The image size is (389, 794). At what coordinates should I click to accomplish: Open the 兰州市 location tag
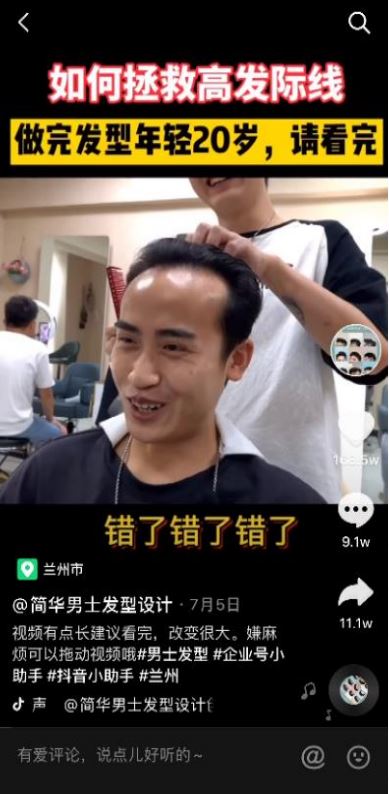50,569
